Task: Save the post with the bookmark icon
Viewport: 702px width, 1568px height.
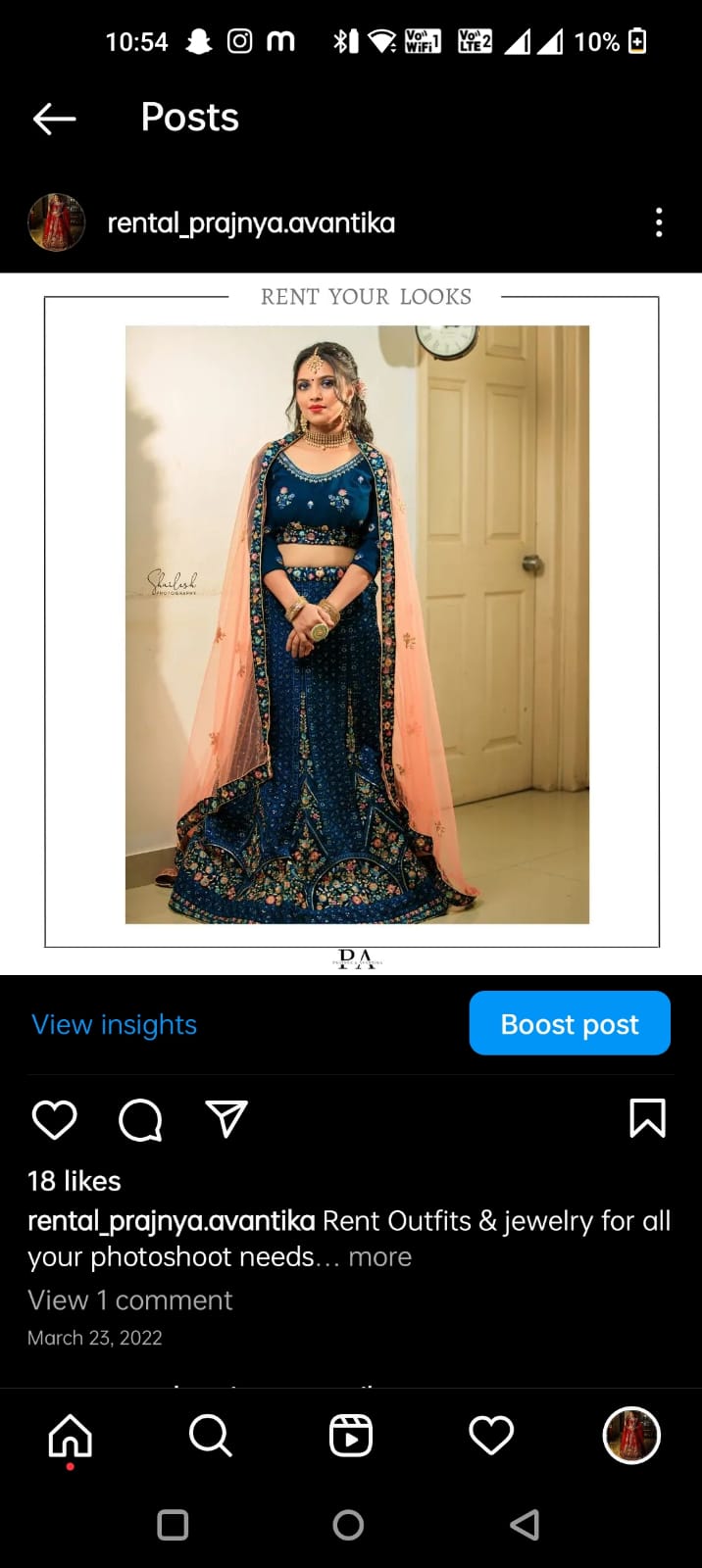Action: [647, 1118]
